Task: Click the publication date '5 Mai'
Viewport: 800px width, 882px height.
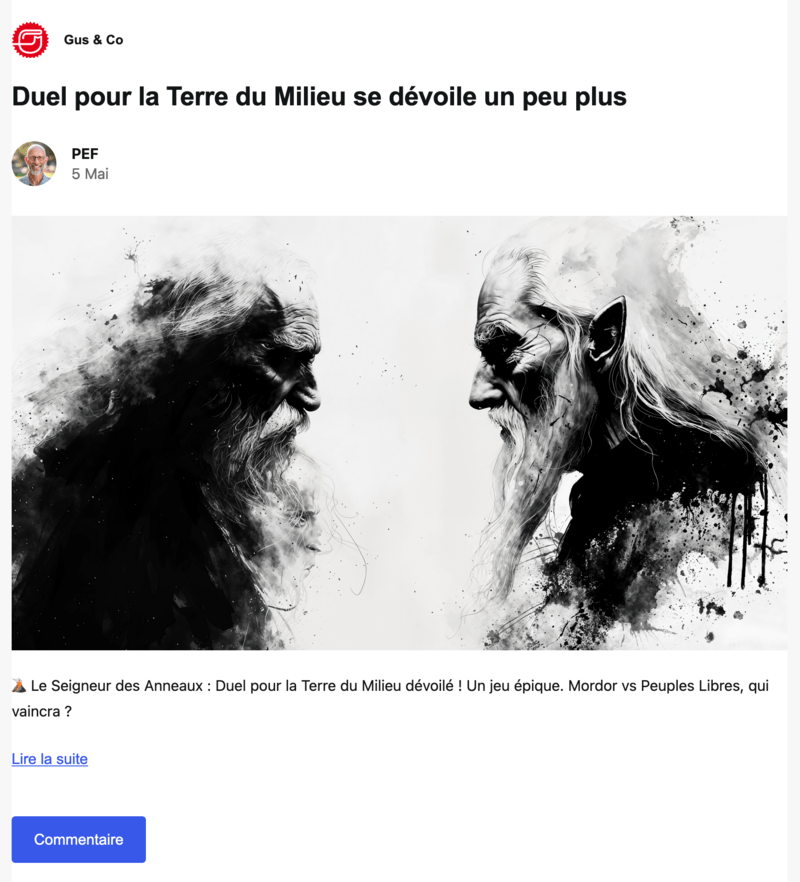Action: click(x=89, y=173)
